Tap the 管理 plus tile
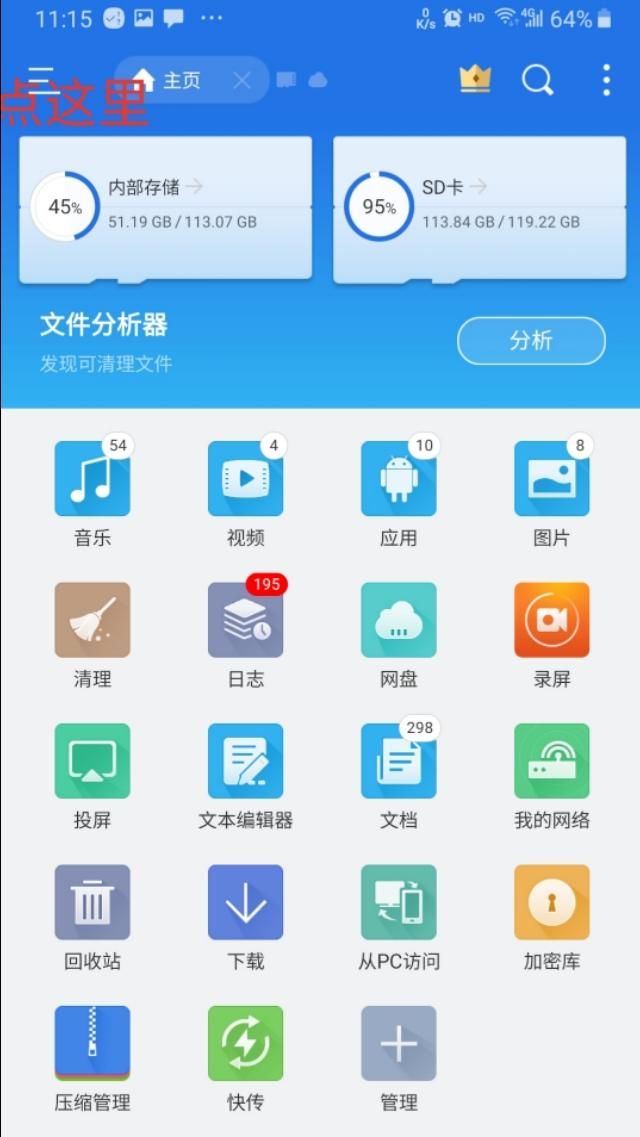The image size is (640, 1137). [398, 1044]
